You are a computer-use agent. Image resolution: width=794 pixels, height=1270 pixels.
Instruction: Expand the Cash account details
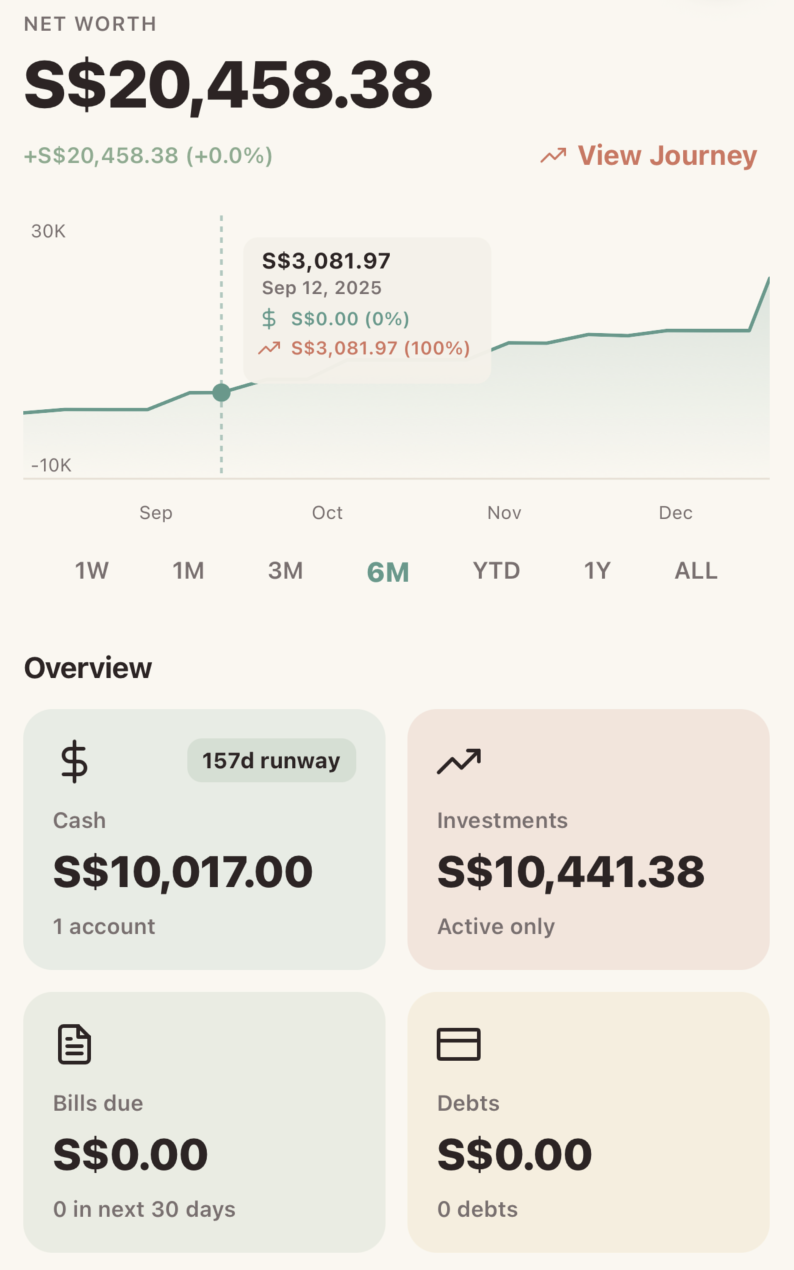click(x=204, y=840)
